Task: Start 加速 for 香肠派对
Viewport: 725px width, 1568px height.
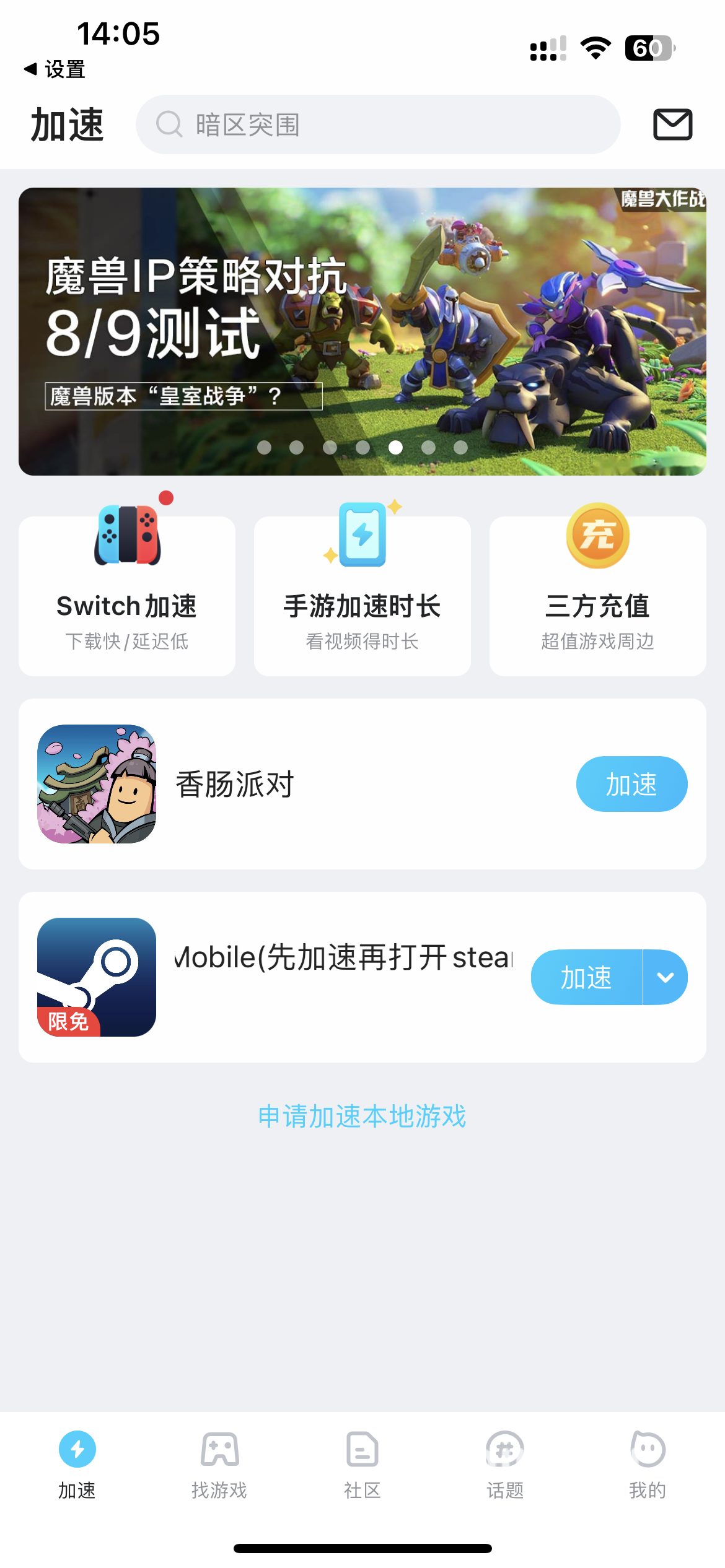Action: click(x=631, y=784)
